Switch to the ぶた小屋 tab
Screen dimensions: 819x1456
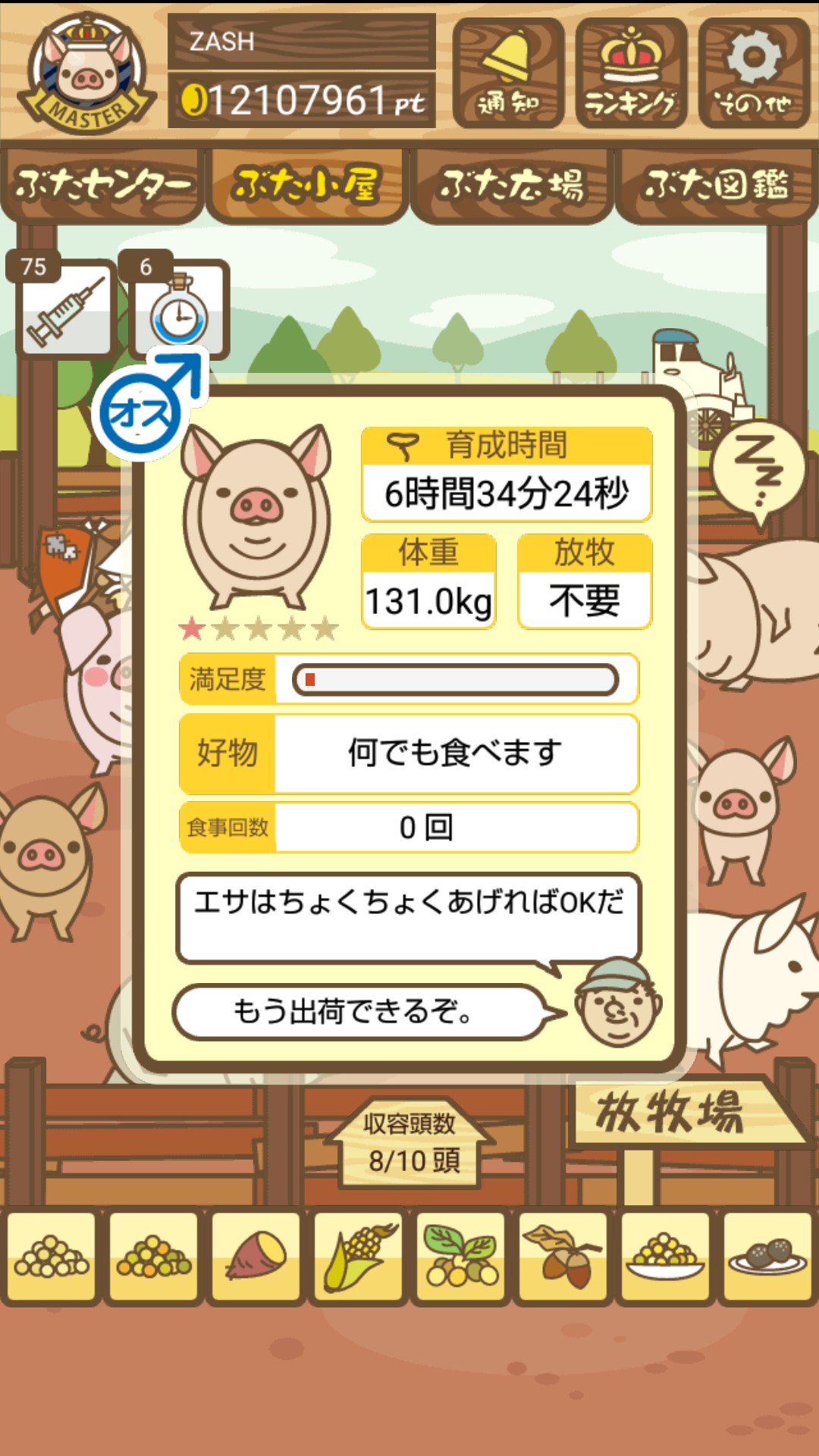click(x=307, y=186)
